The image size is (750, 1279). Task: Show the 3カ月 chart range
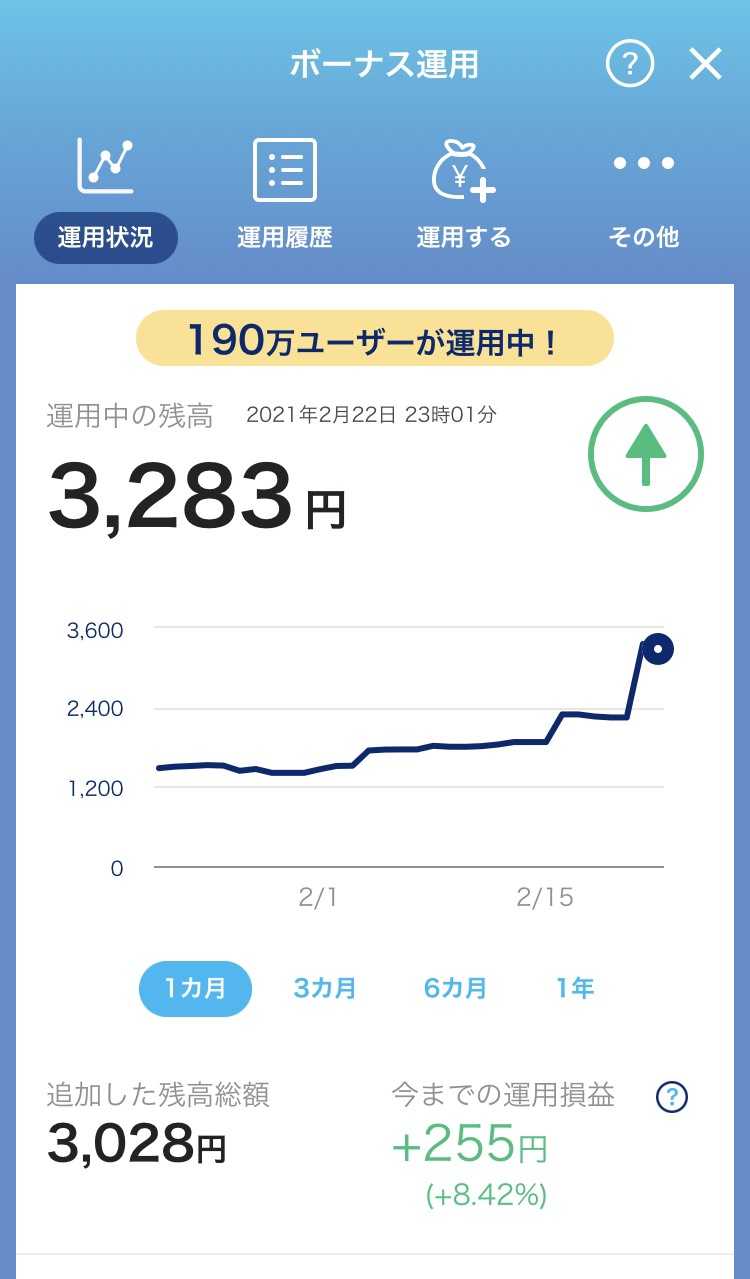(x=325, y=989)
